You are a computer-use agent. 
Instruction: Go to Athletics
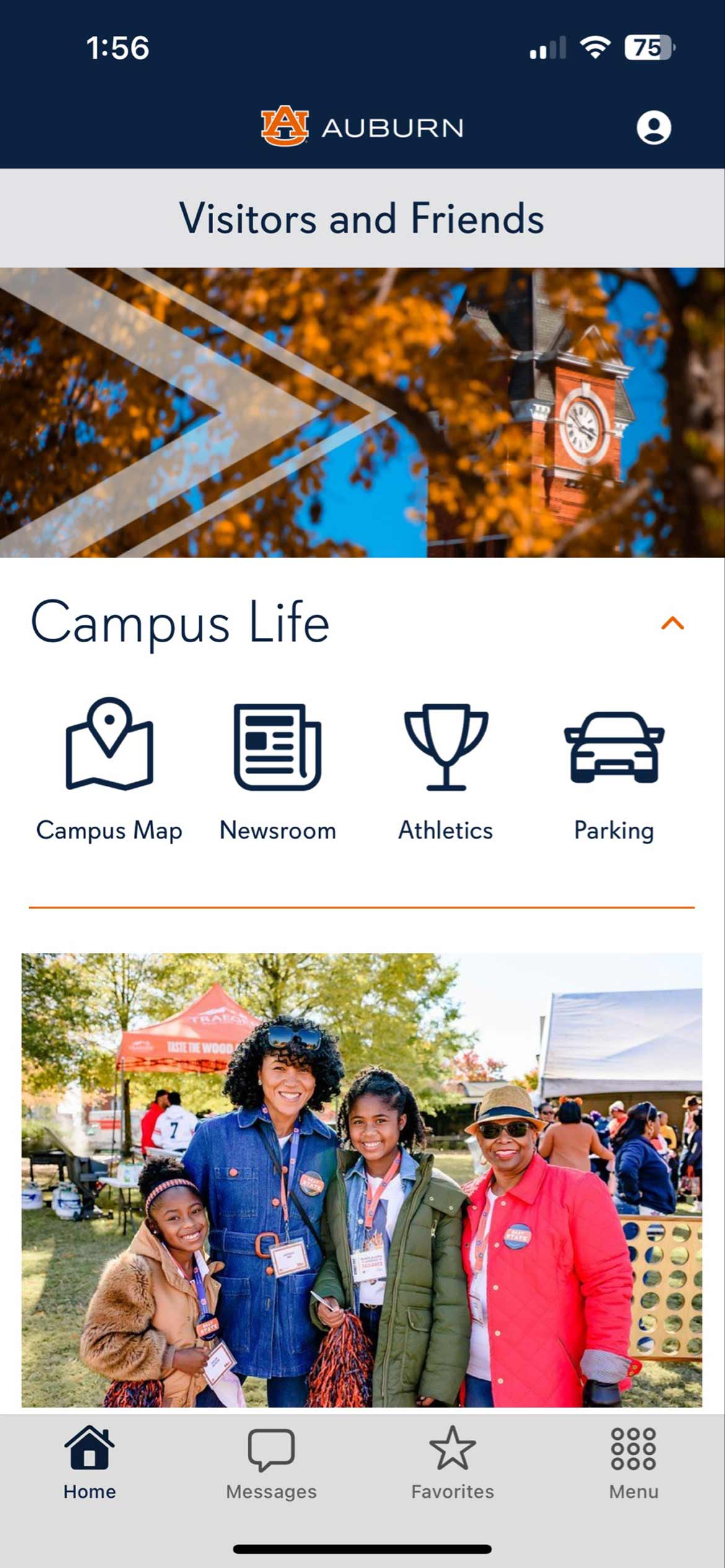pyautogui.click(x=446, y=770)
